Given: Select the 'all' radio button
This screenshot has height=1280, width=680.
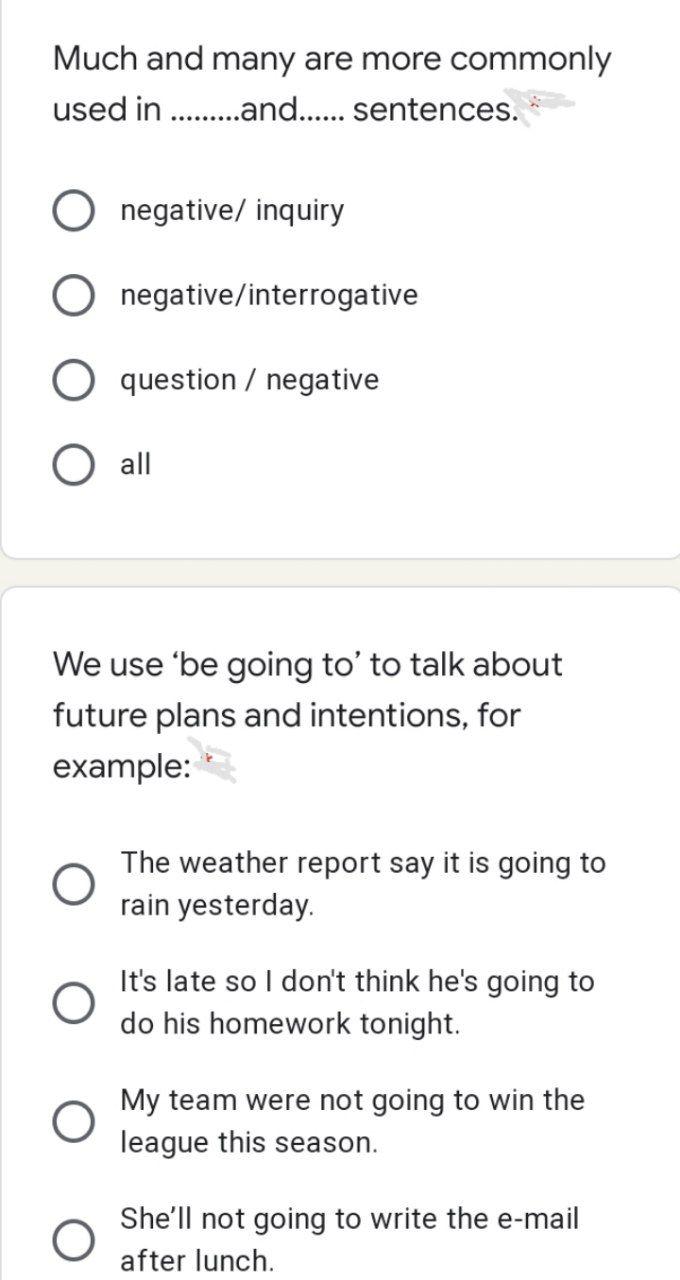Looking at the screenshot, I should pos(74,465).
